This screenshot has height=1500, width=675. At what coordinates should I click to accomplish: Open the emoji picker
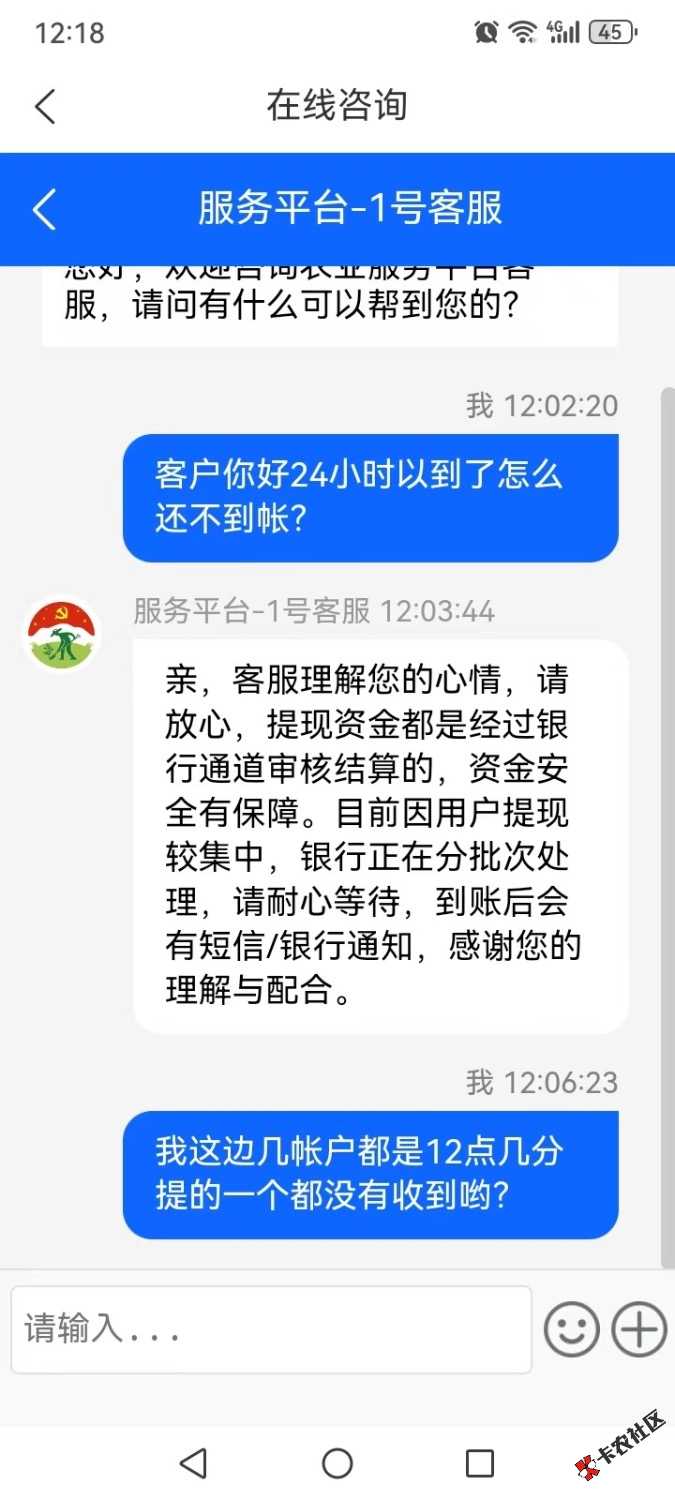[571, 1330]
